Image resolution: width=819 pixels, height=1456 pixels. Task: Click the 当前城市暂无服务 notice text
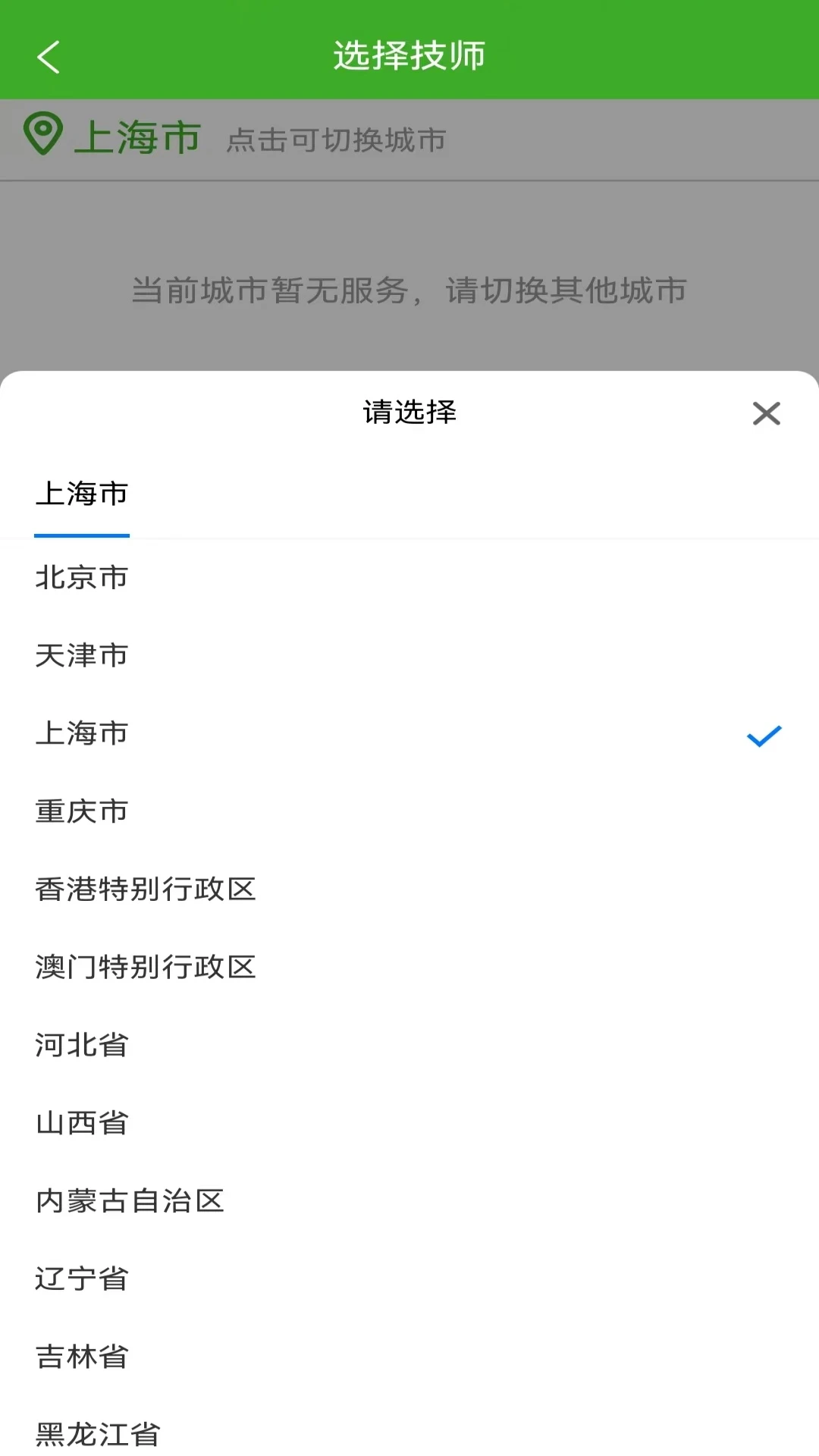point(409,292)
